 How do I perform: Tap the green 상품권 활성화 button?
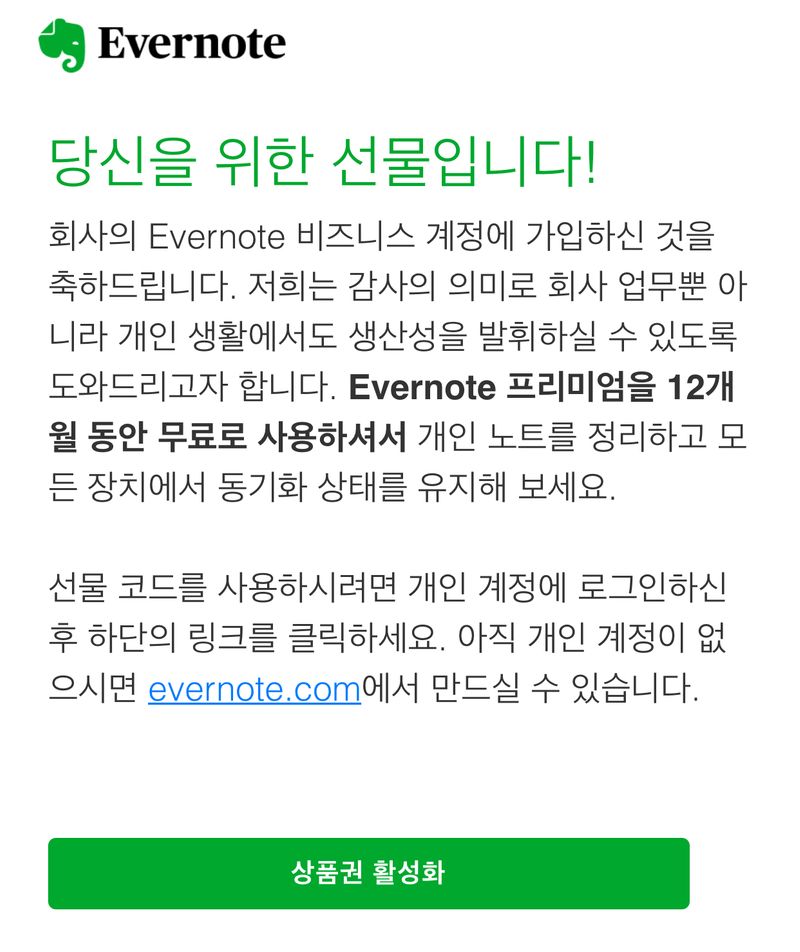click(x=368, y=873)
